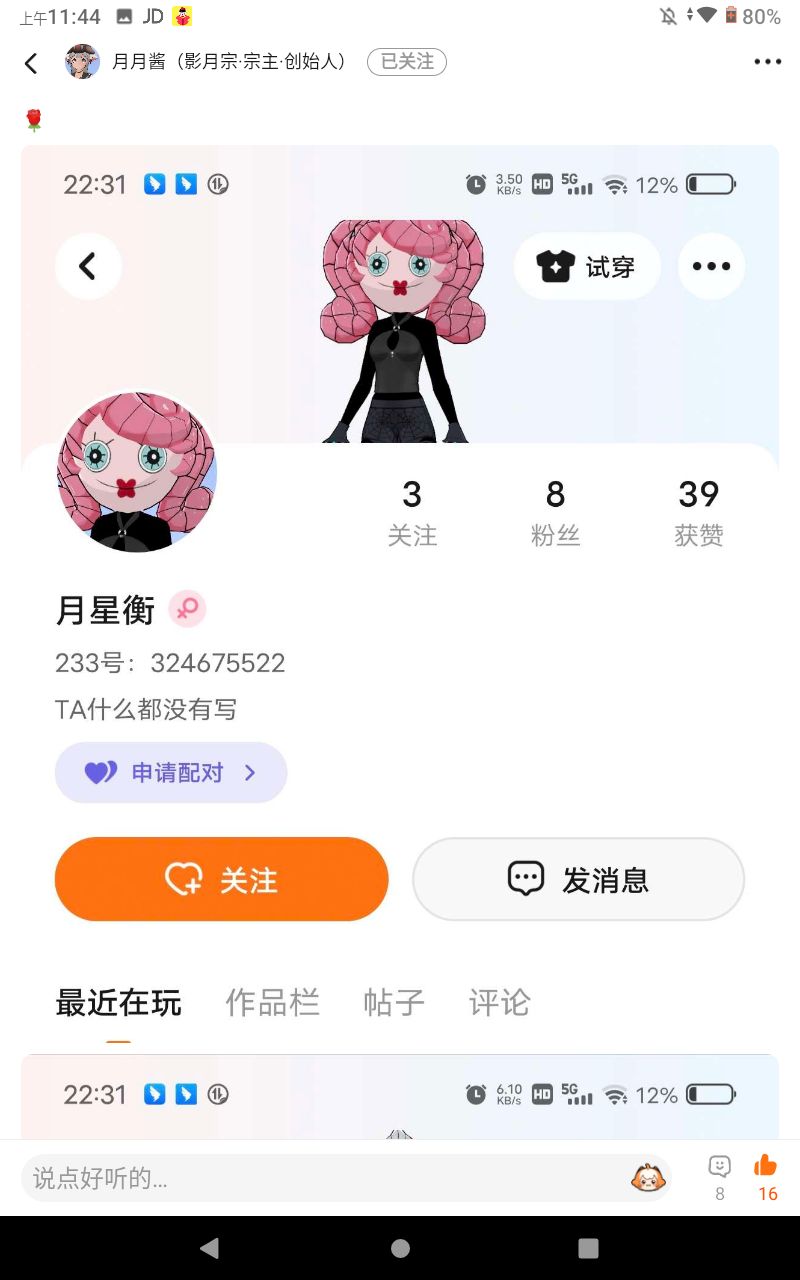The image size is (800, 1280).
Task: Open the post's overflow menu in the top bar
Action: 767,62
